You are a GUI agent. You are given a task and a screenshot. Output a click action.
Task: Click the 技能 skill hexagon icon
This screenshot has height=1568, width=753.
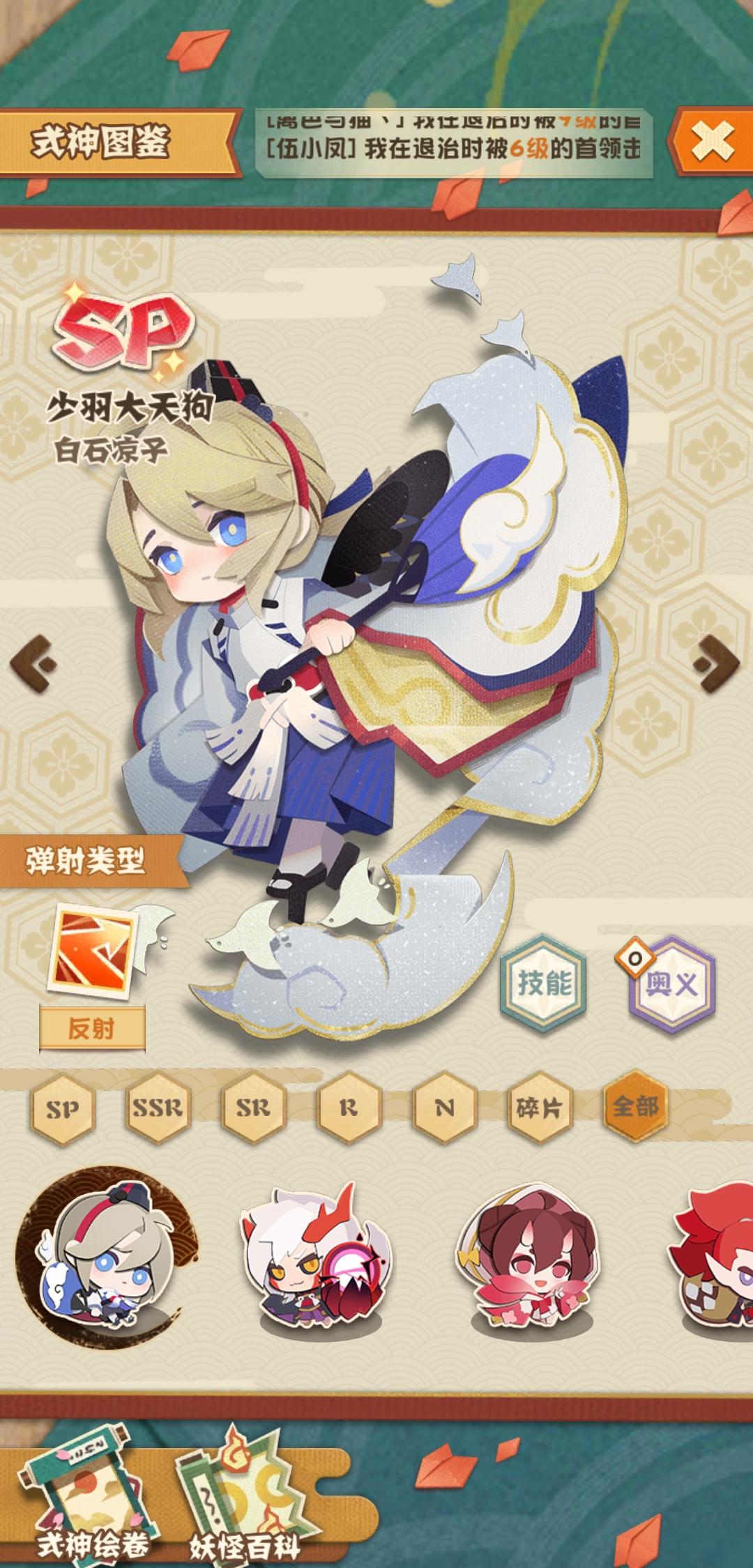click(x=544, y=978)
